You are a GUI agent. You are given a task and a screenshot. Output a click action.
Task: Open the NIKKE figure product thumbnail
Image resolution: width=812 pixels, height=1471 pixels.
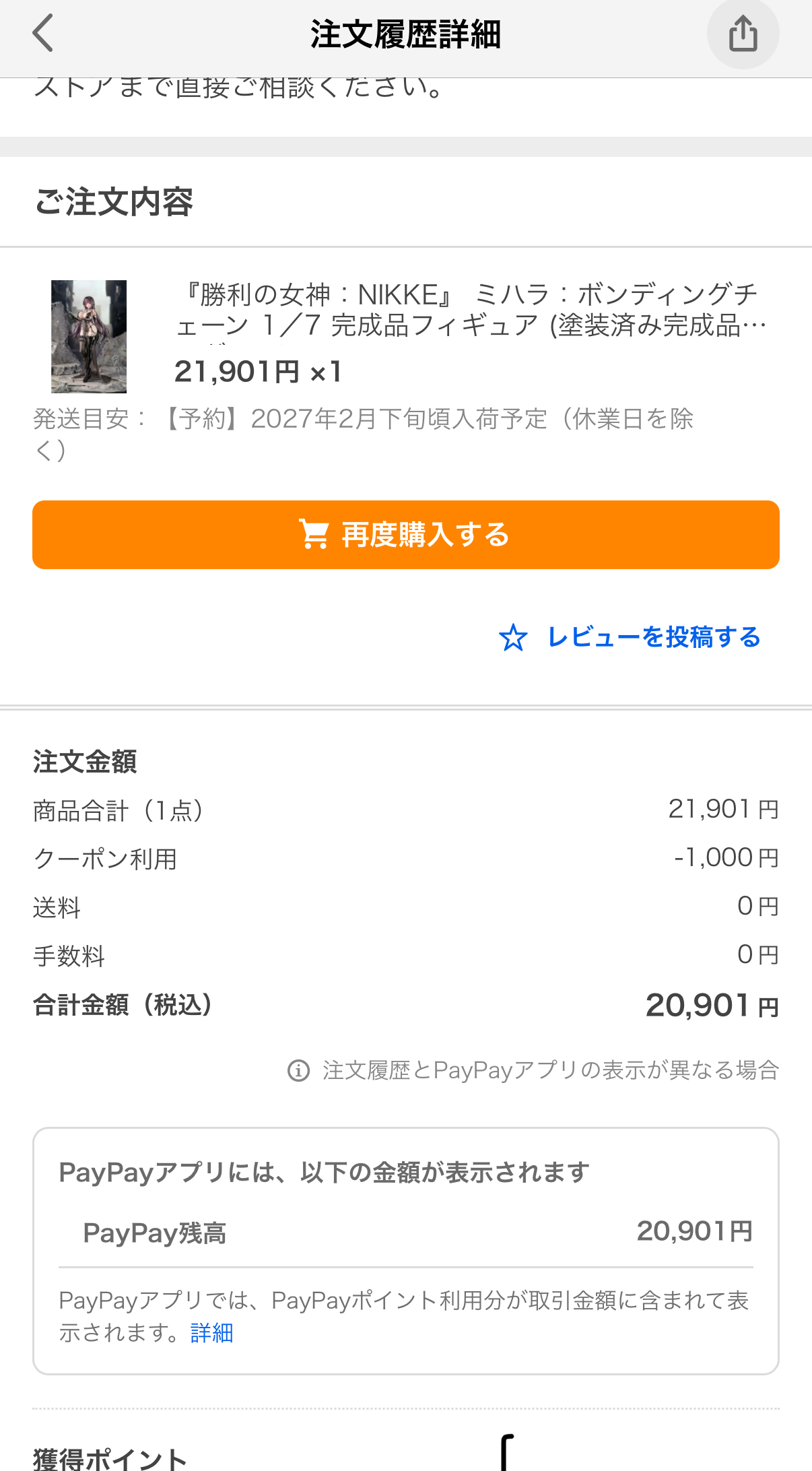pyautogui.click(x=89, y=337)
